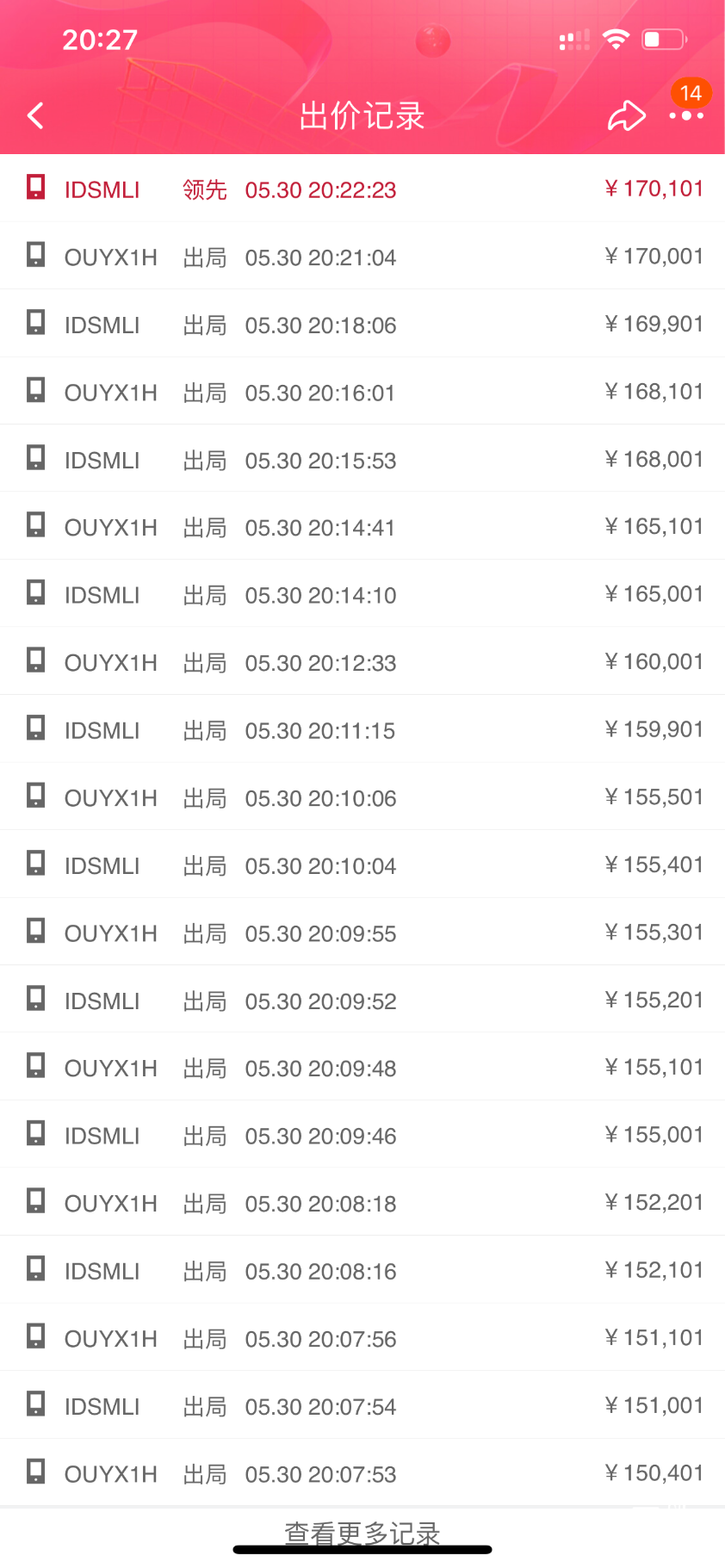
Task: Tap 查看更多记录 to load more records
Action: pyautogui.click(x=362, y=1532)
